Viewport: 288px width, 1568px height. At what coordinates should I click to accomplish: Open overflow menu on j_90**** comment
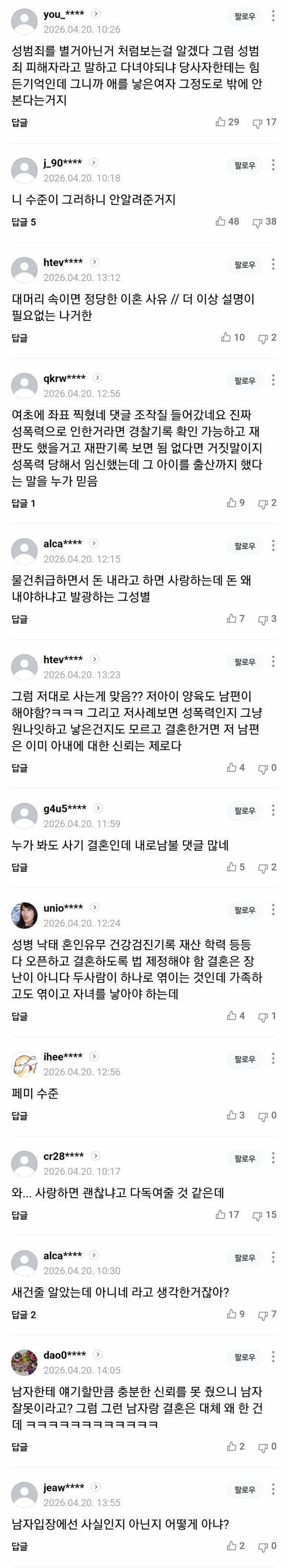coord(274,165)
